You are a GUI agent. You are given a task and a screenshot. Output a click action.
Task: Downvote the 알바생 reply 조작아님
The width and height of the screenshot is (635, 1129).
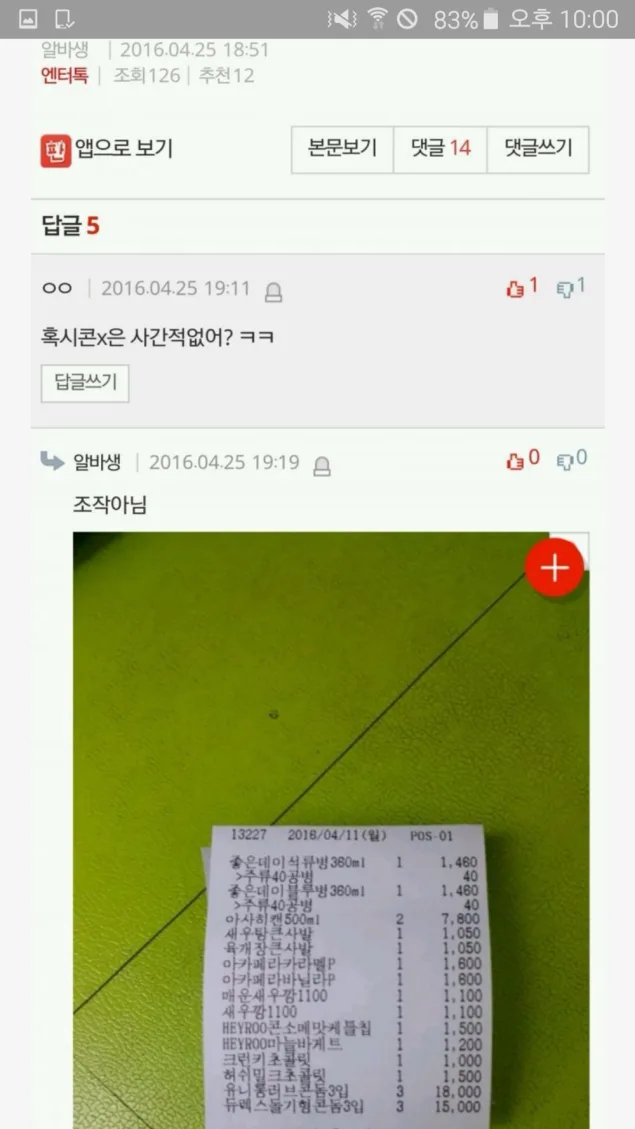570,460
